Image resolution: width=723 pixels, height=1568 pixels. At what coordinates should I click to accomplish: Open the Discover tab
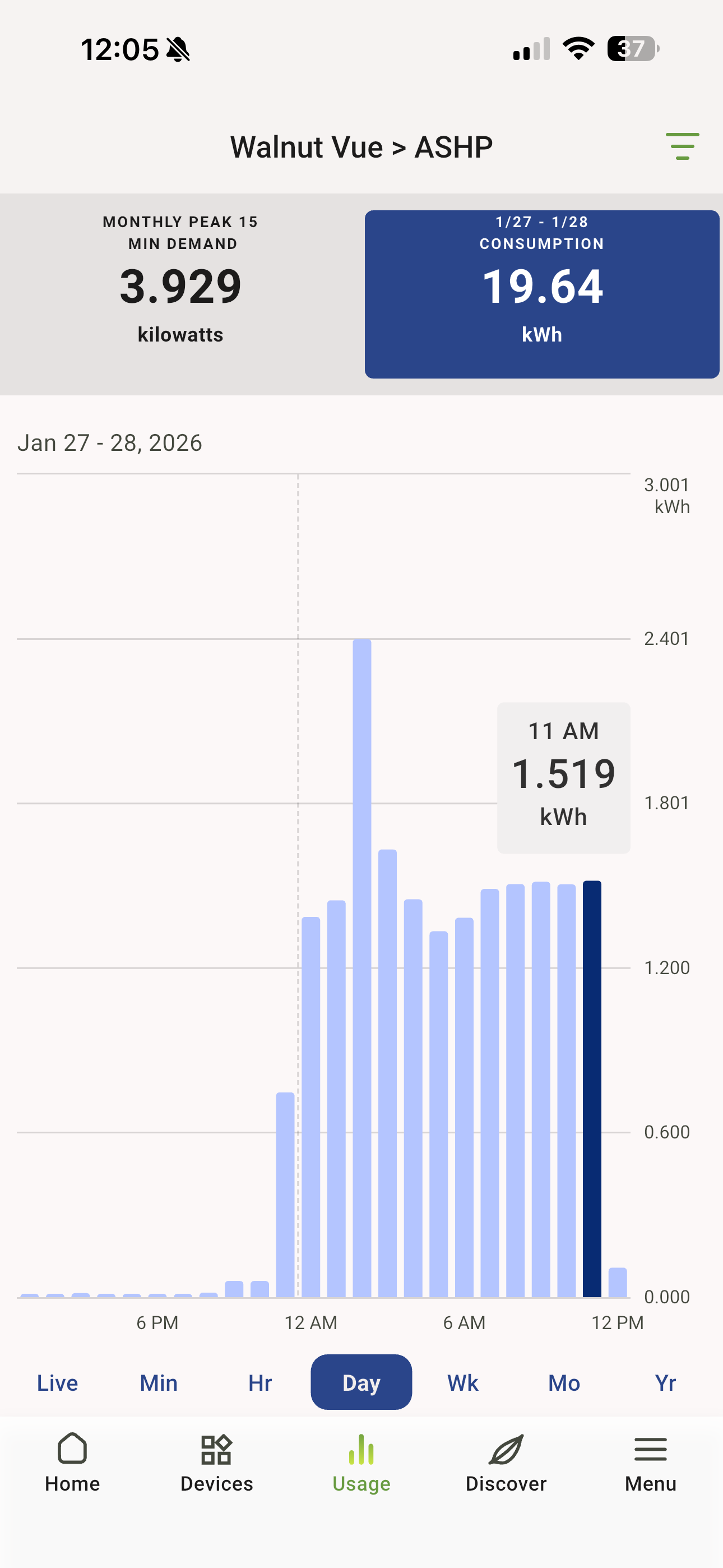[506, 1462]
